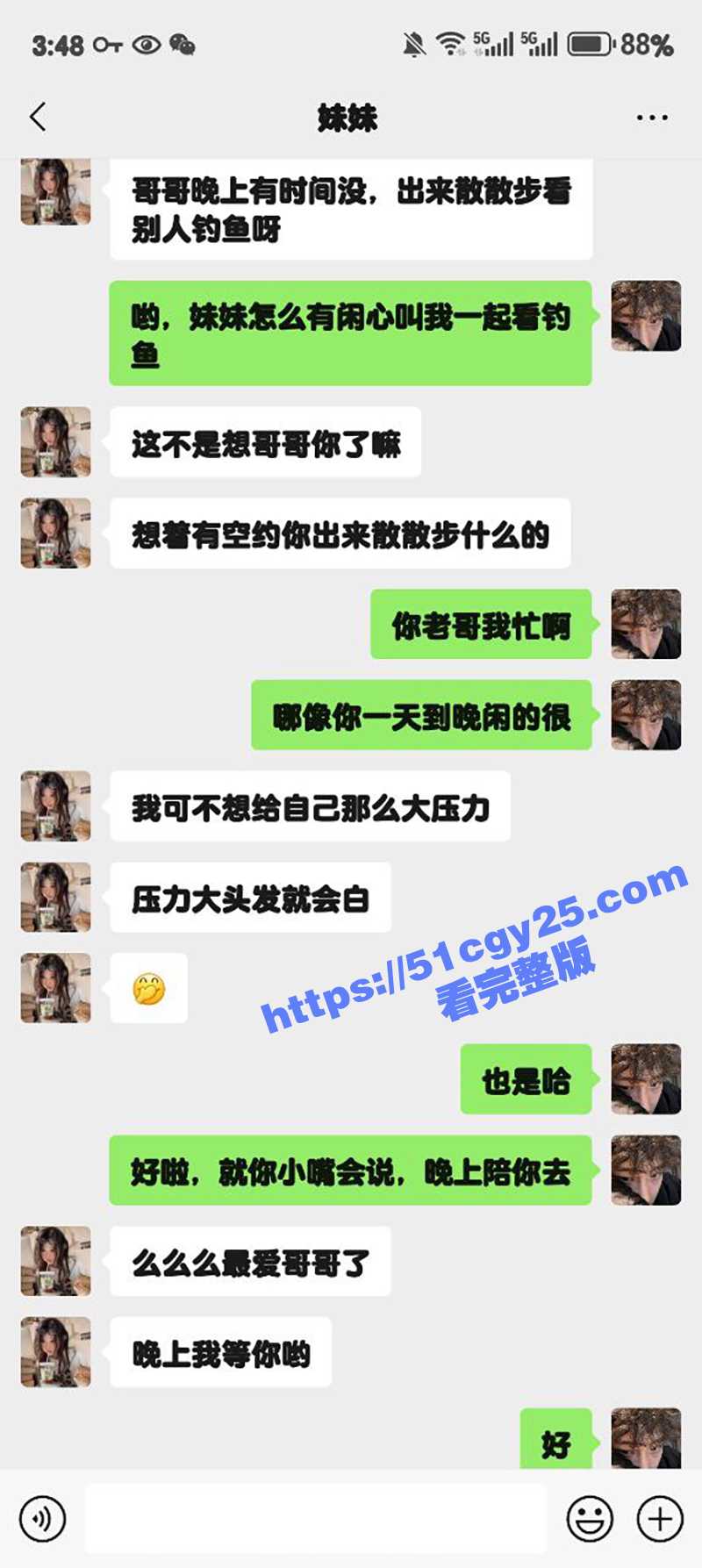Viewport: 702px width, 1568px height.
Task: Open sender's avatar beside 晚上我等你哟
Action: pos(56,1352)
